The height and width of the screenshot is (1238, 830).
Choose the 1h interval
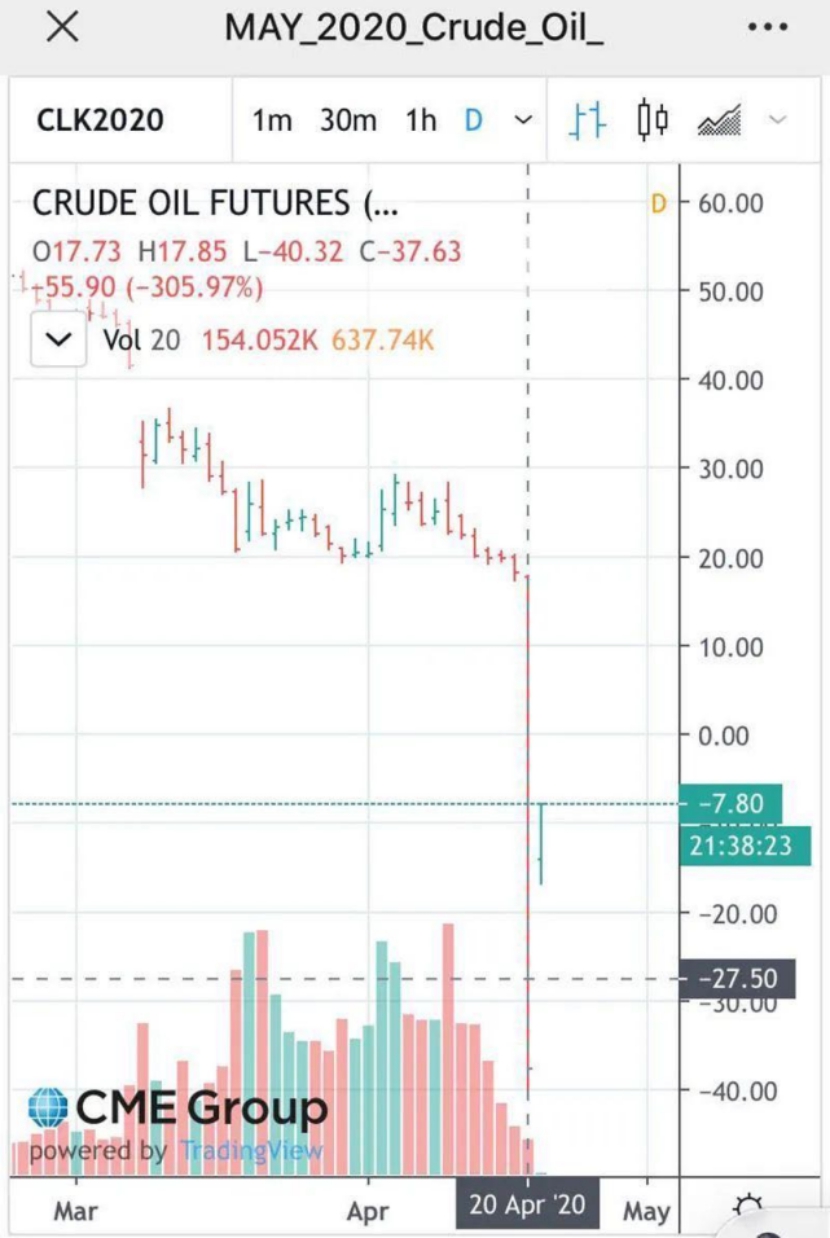tap(421, 121)
